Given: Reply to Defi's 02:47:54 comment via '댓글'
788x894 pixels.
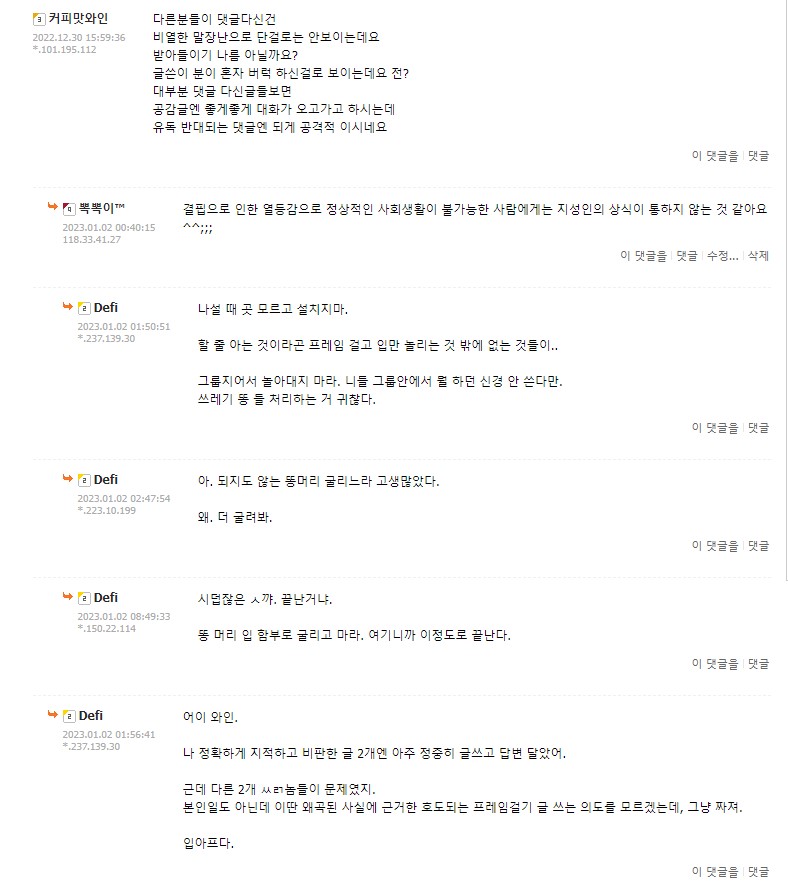Looking at the screenshot, I should point(759,546).
